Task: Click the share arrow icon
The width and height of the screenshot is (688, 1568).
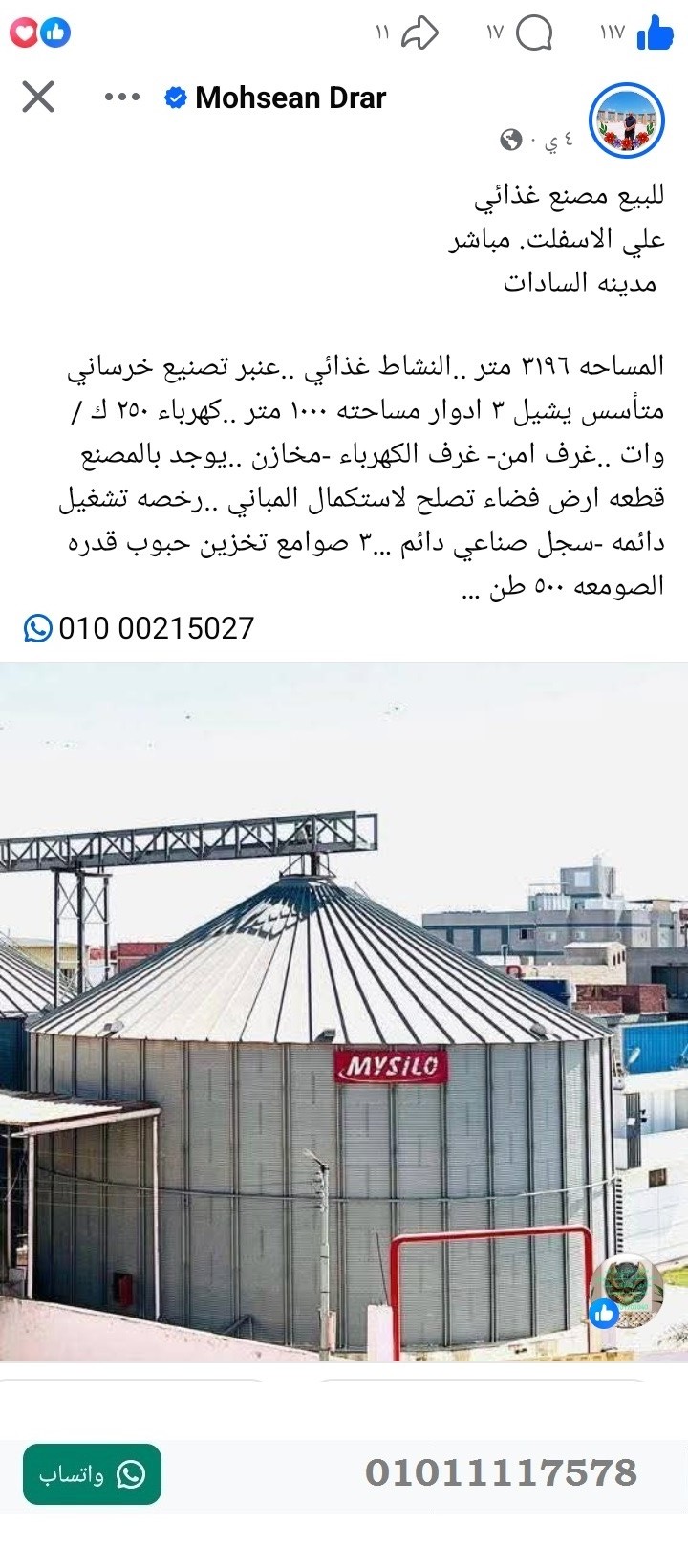Action: click(418, 33)
